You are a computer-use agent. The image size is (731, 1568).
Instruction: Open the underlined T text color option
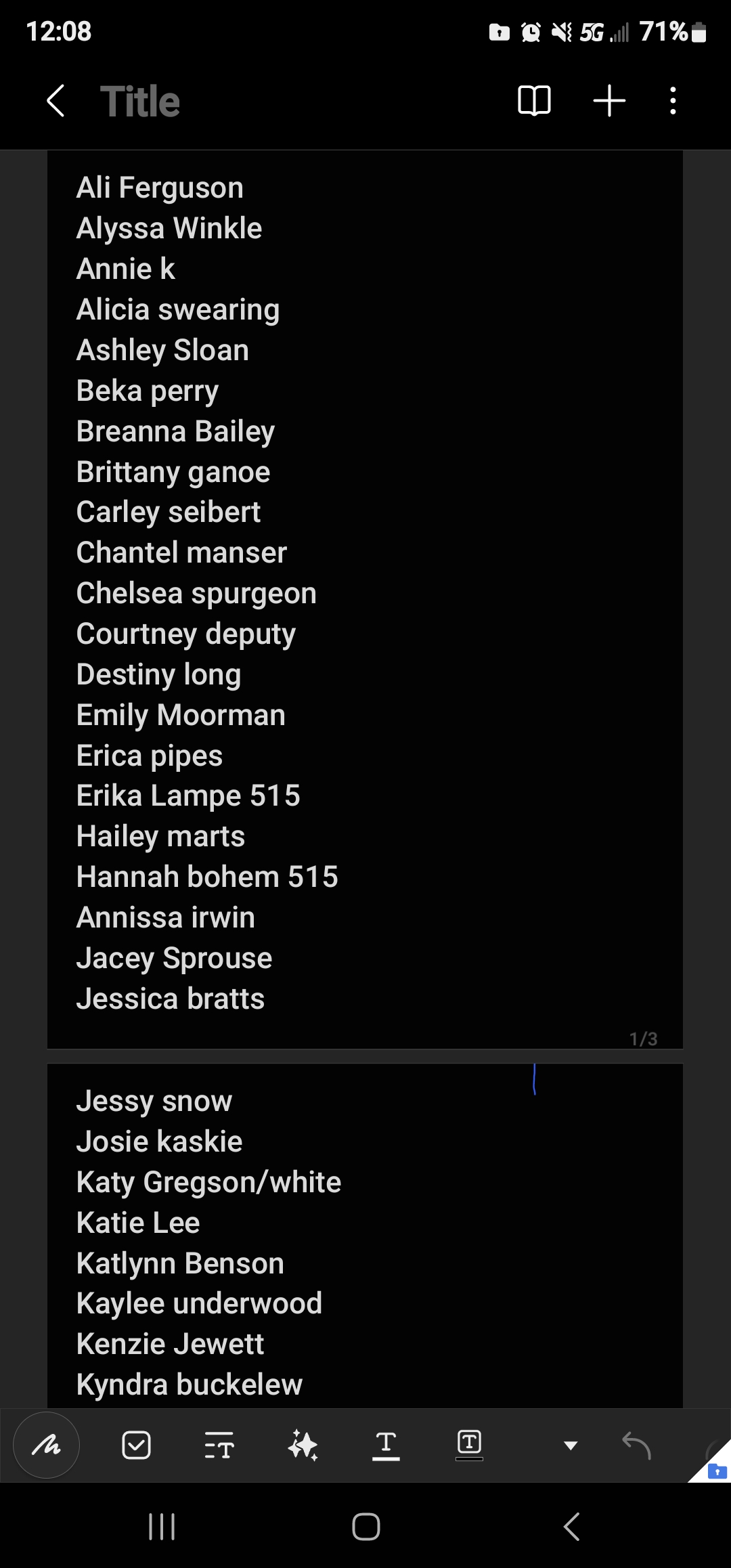pos(386,1445)
